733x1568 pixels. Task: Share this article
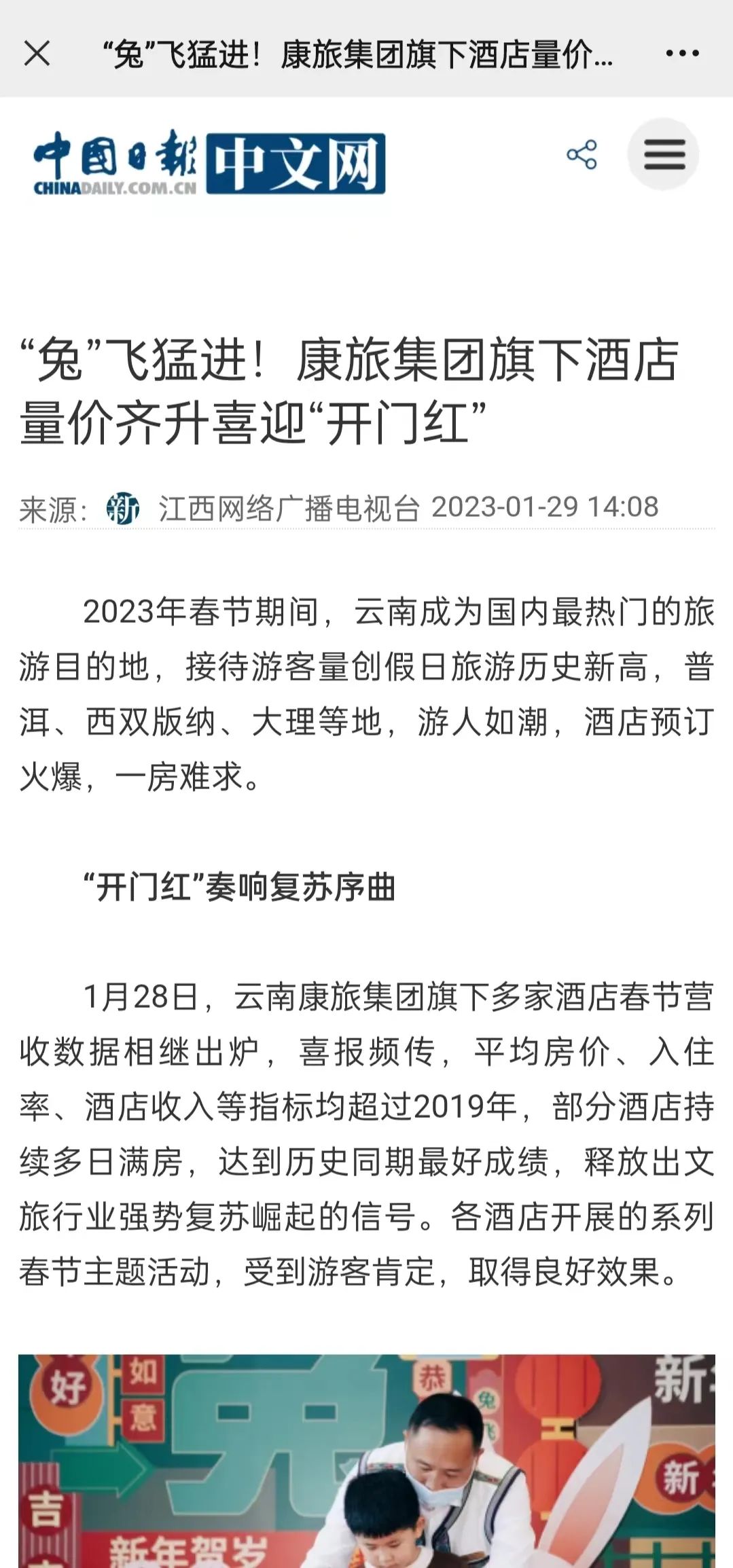coord(582,155)
